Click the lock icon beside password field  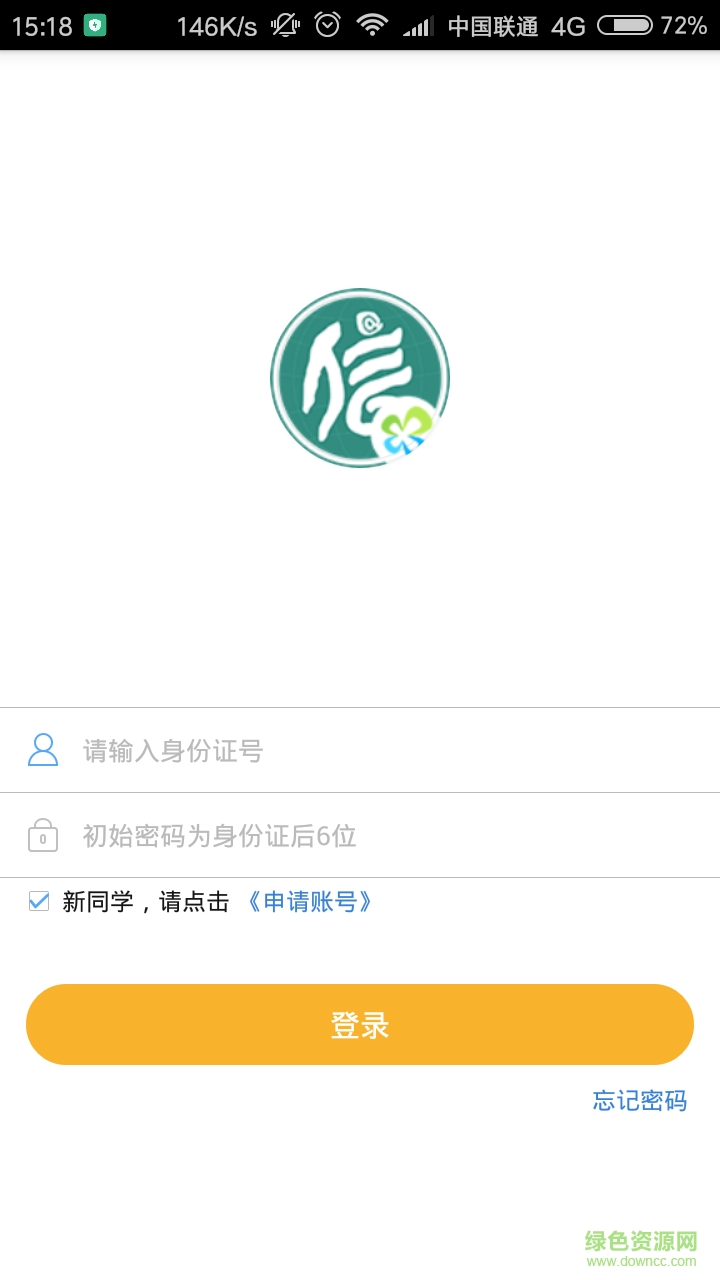pos(40,835)
